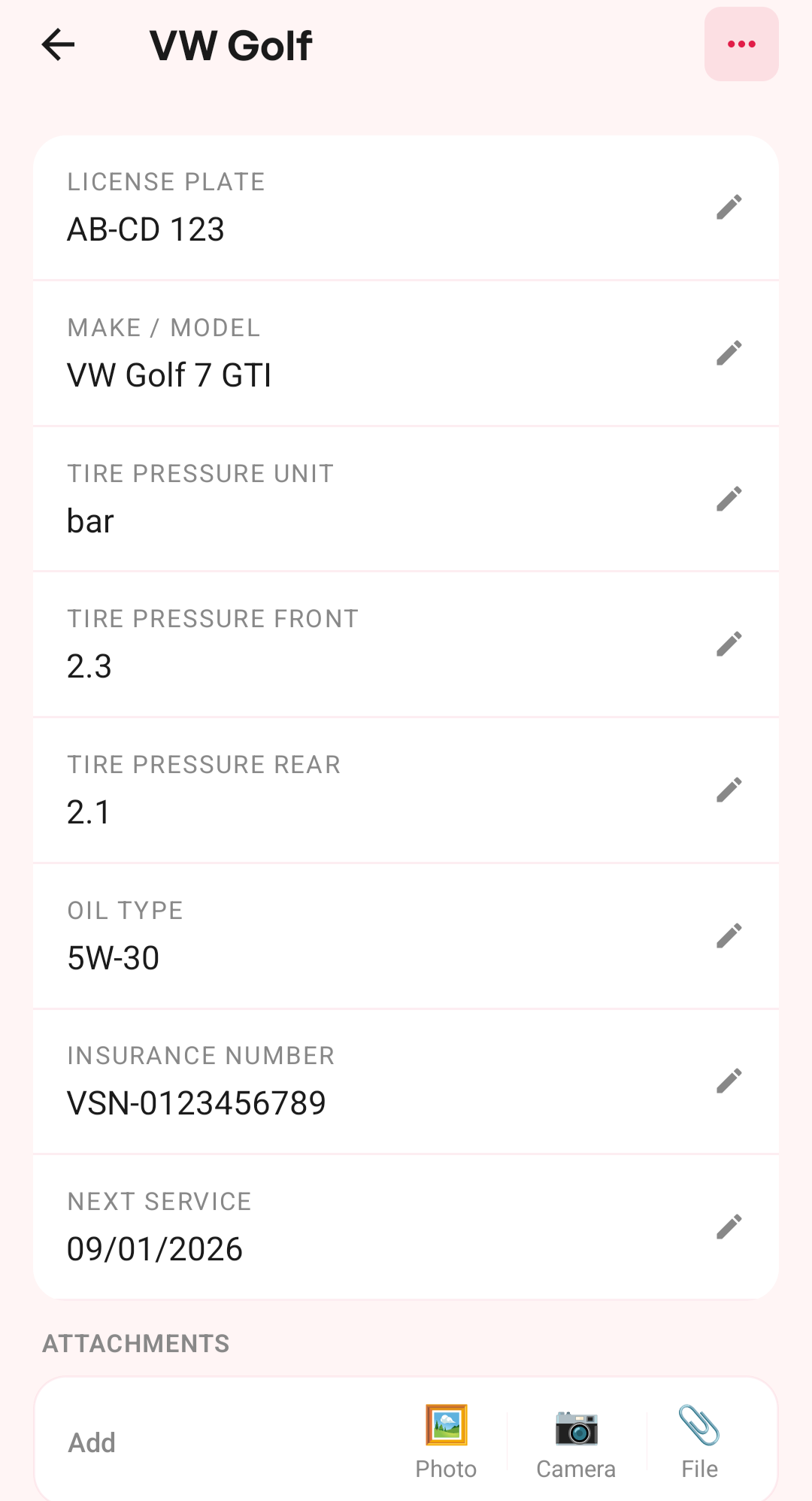Edit the Make / Model entry
The width and height of the screenshot is (812, 1501).
(x=729, y=353)
